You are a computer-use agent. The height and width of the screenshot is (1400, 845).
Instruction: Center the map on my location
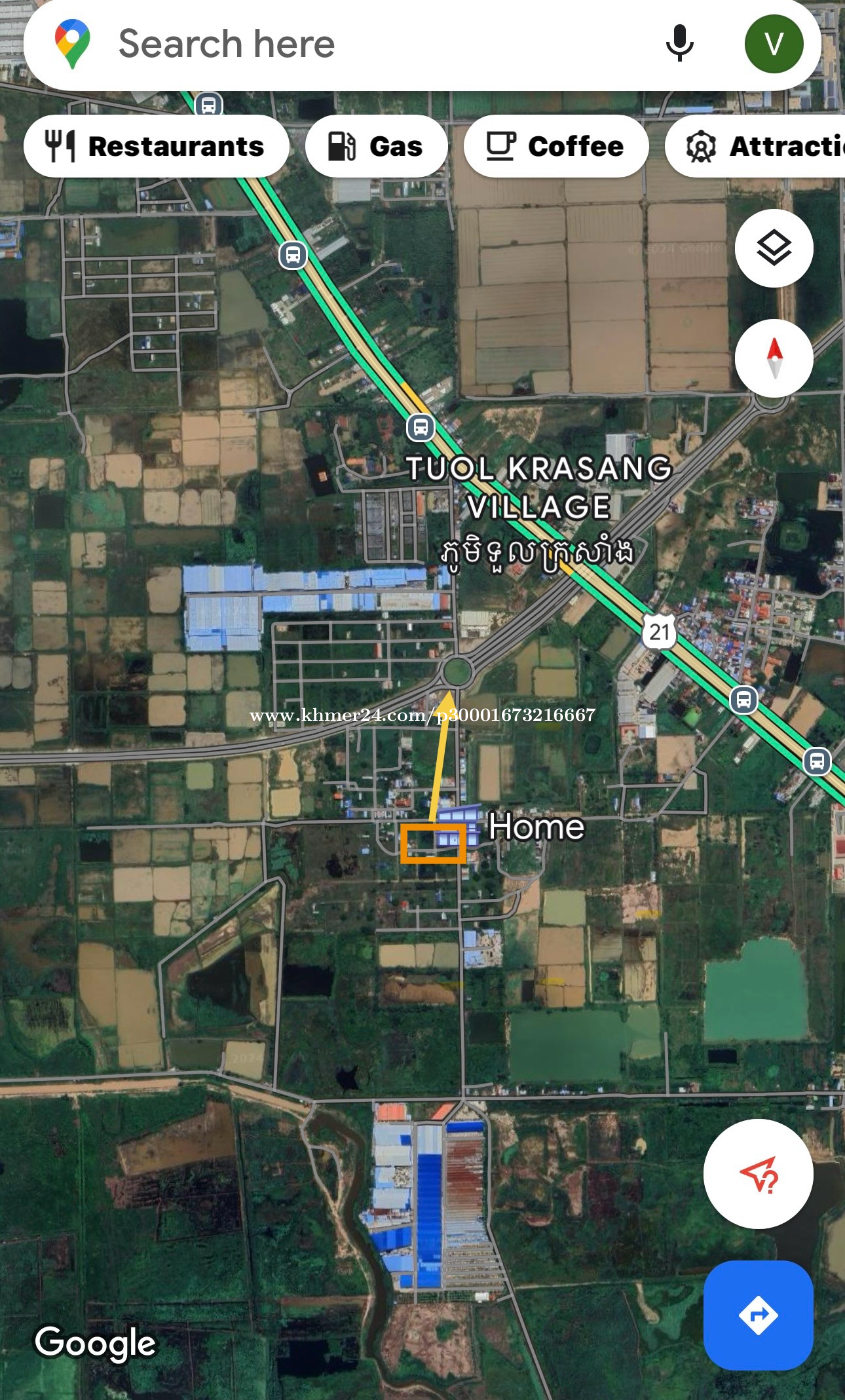pos(758,1174)
